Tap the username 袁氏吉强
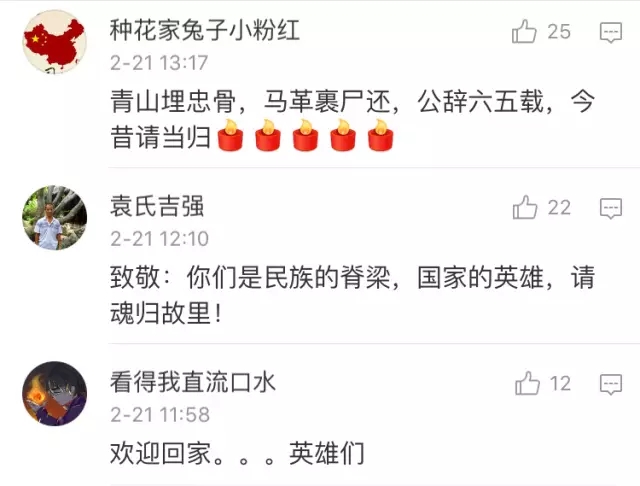 (157, 207)
